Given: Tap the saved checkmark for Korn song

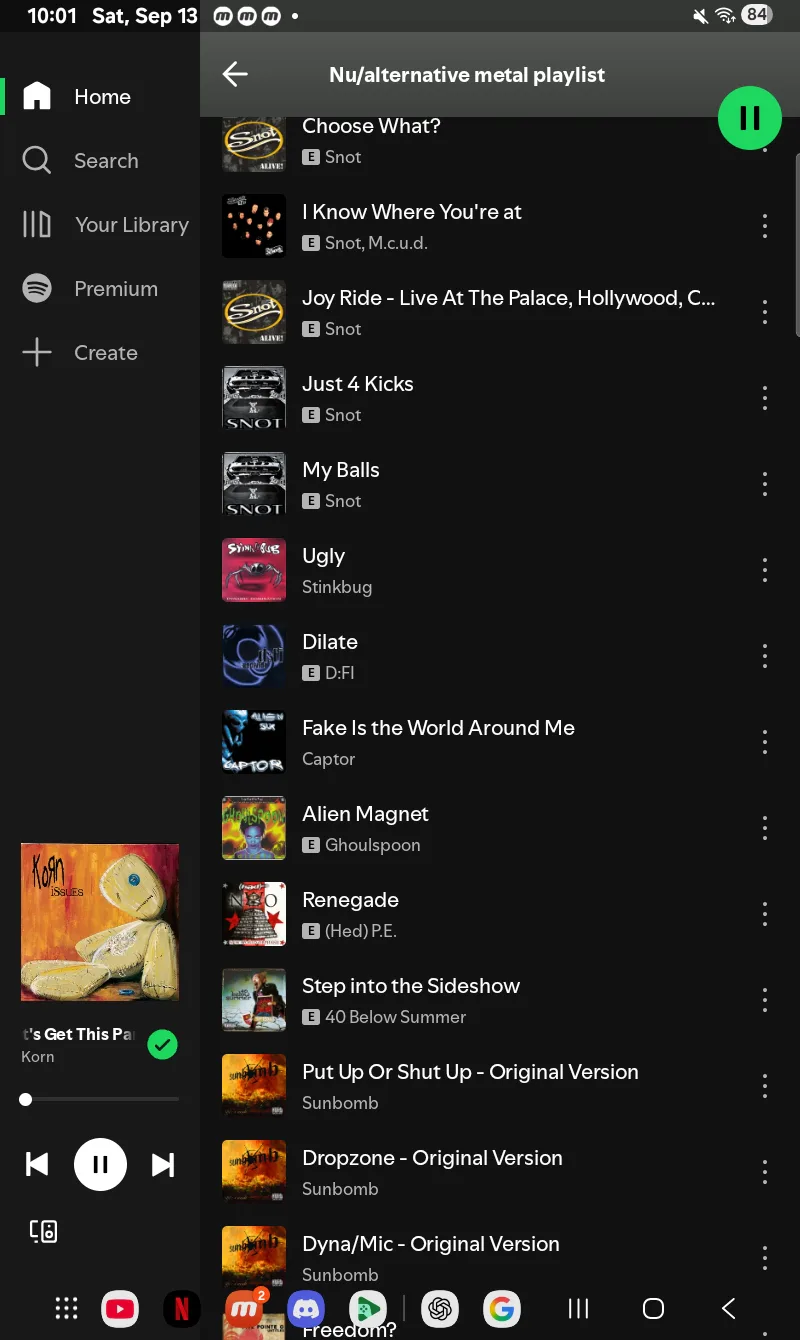Looking at the screenshot, I should (x=162, y=1045).
